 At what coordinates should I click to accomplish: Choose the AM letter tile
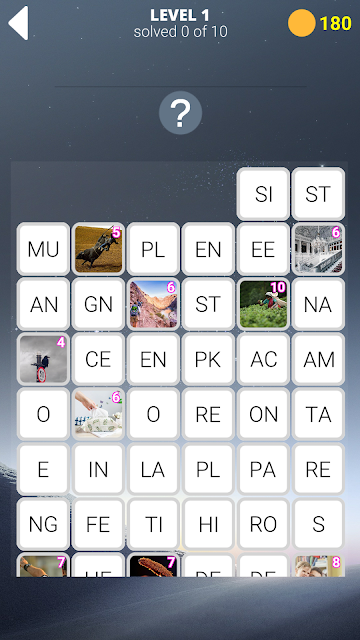click(x=318, y=359)
